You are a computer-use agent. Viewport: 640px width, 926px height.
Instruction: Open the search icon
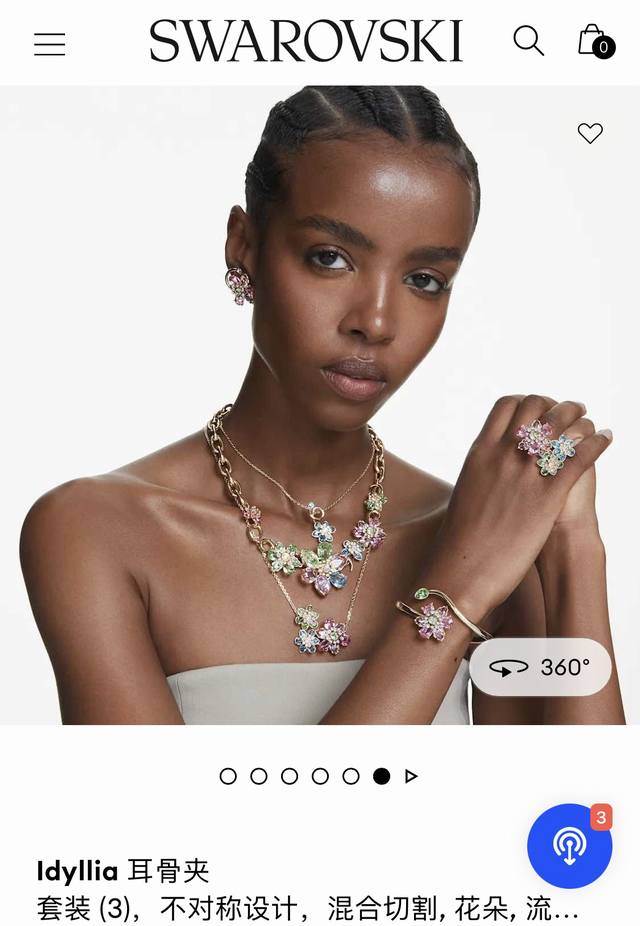pyautogui.click(x=528, y=41)
